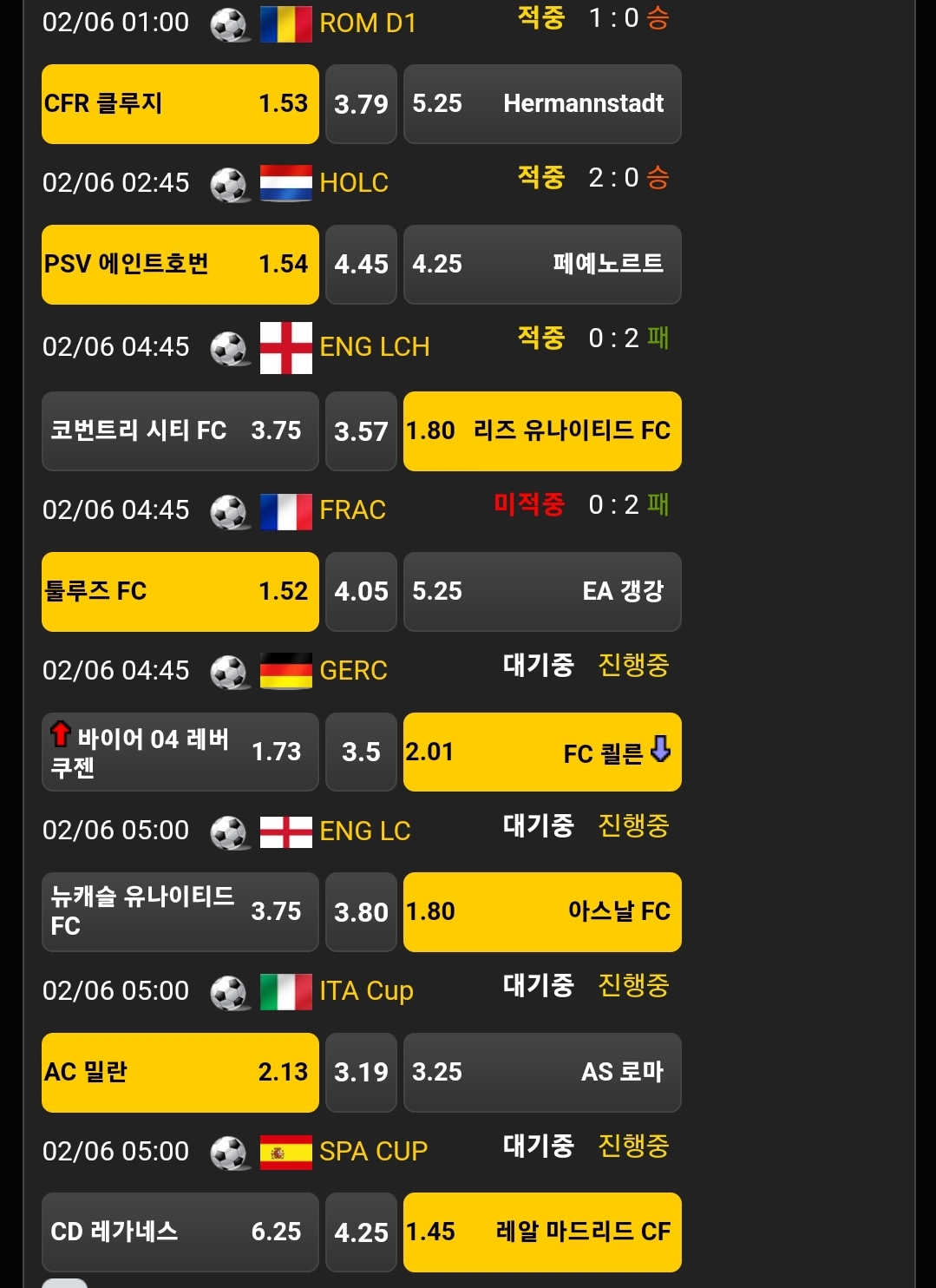Pick Hermannstadt away win at 5.25

542,104
